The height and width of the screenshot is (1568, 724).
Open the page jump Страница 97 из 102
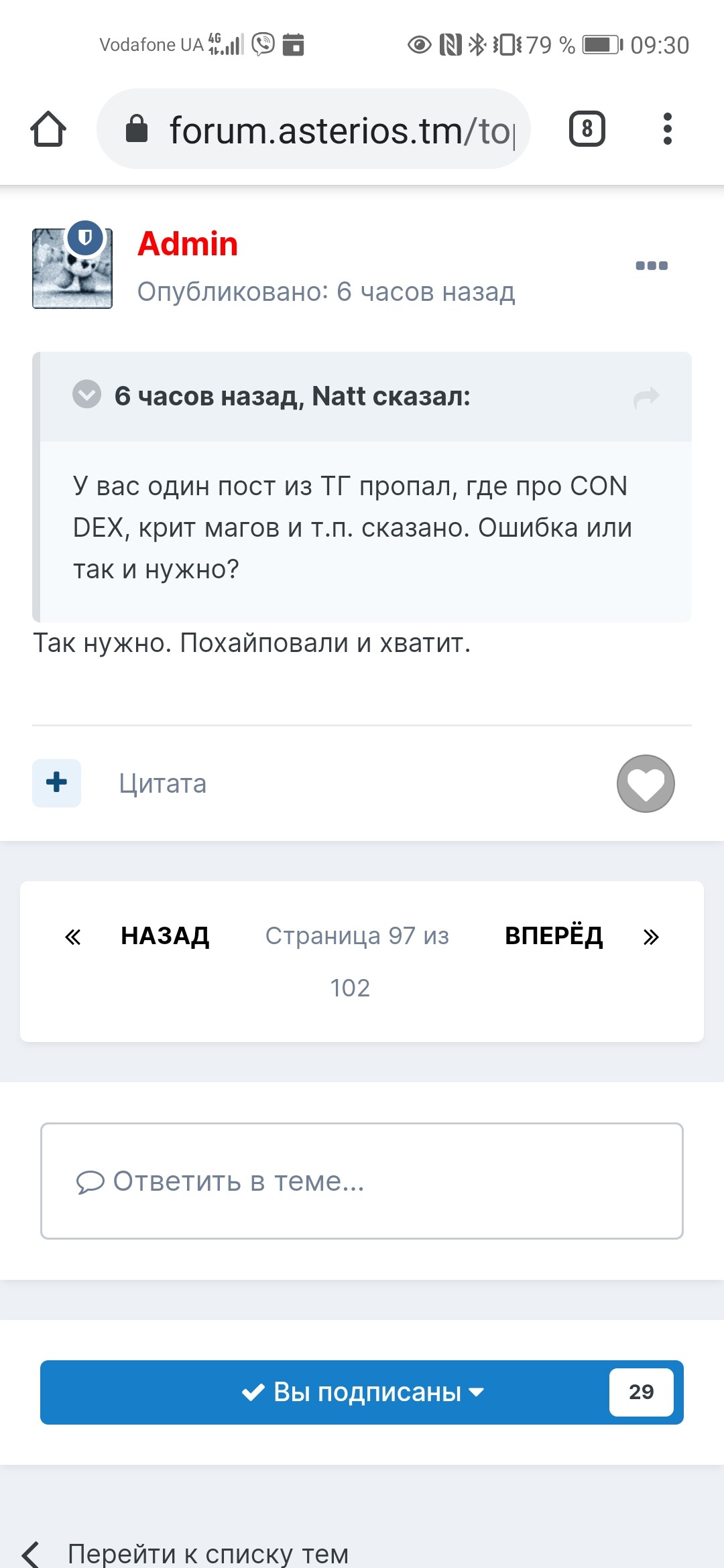tap(357, 961)
